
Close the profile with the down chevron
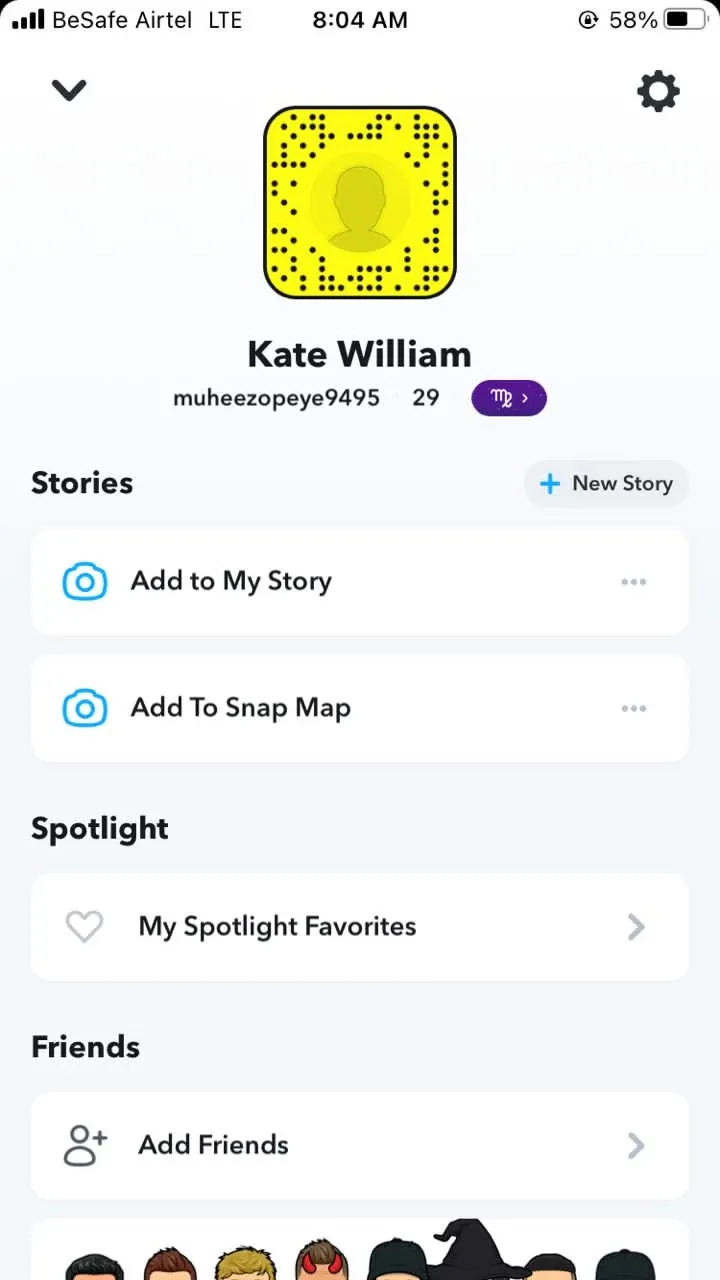pos(68,91)
